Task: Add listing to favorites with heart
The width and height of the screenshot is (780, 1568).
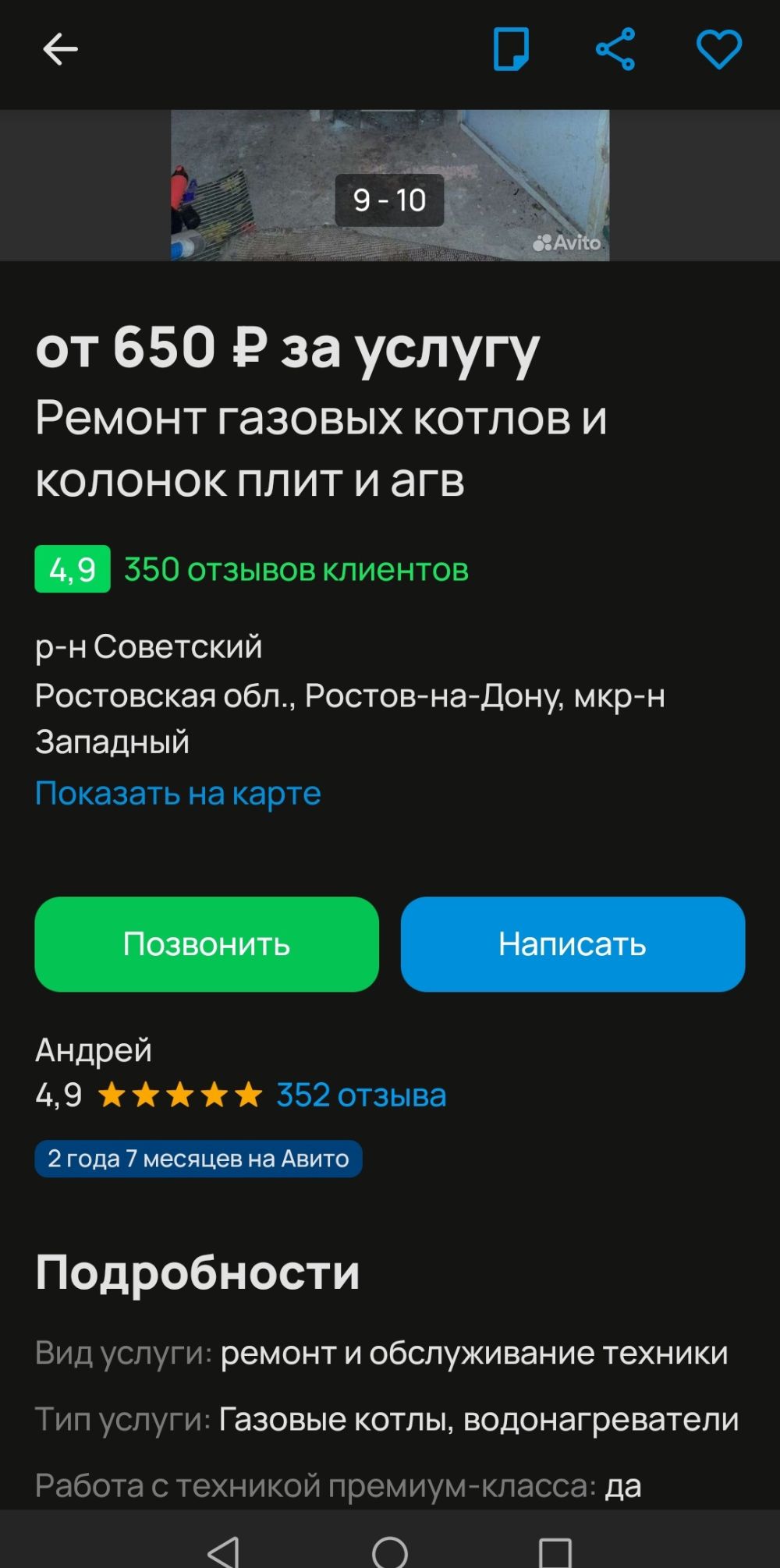Action: tap(718, 50)
